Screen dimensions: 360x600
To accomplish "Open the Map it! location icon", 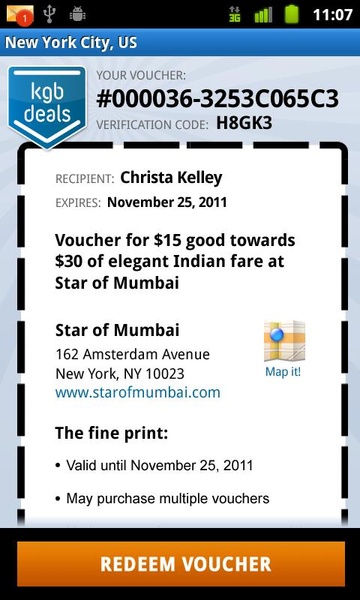I will tap(284, 341).
